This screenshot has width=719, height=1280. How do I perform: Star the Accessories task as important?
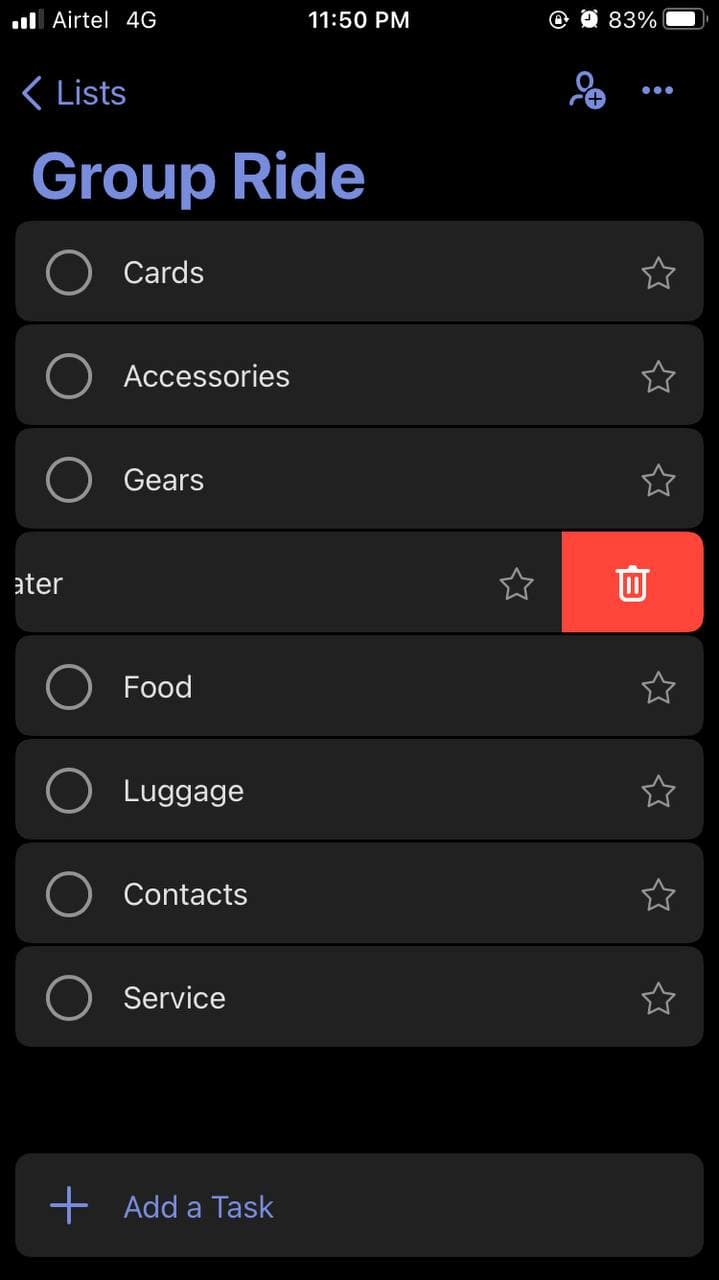[658, 377]
